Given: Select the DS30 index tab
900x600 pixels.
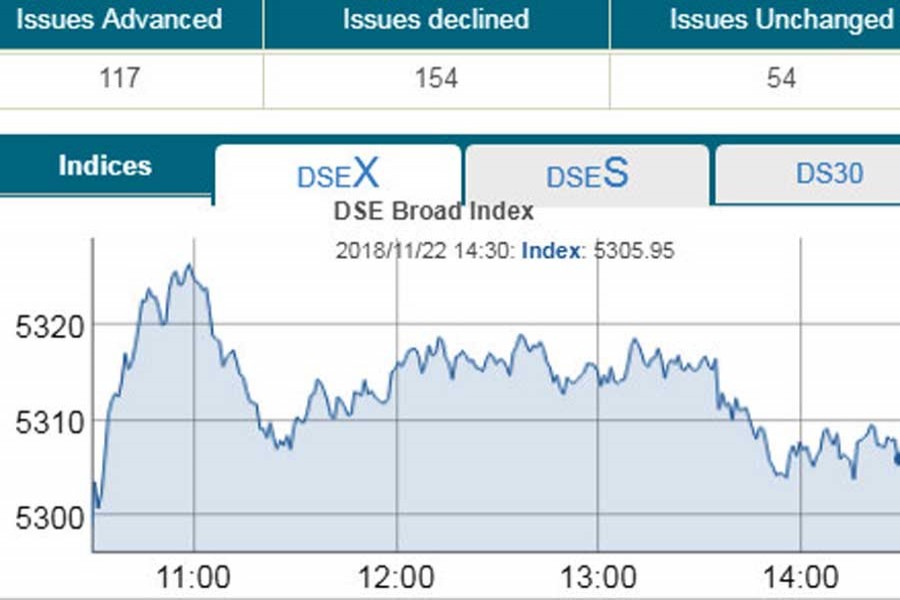Looking at the screenshot, I should coord(828,174).
